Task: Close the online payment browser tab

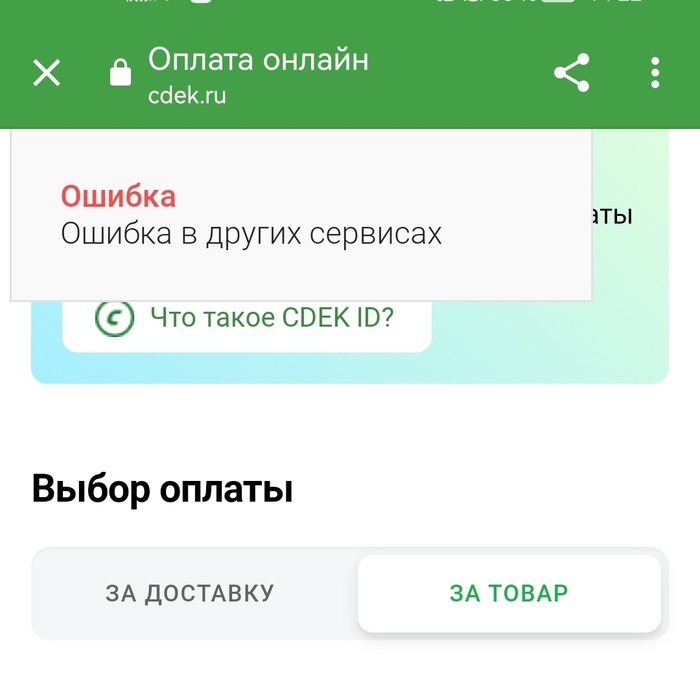Action: click(47, 73)
